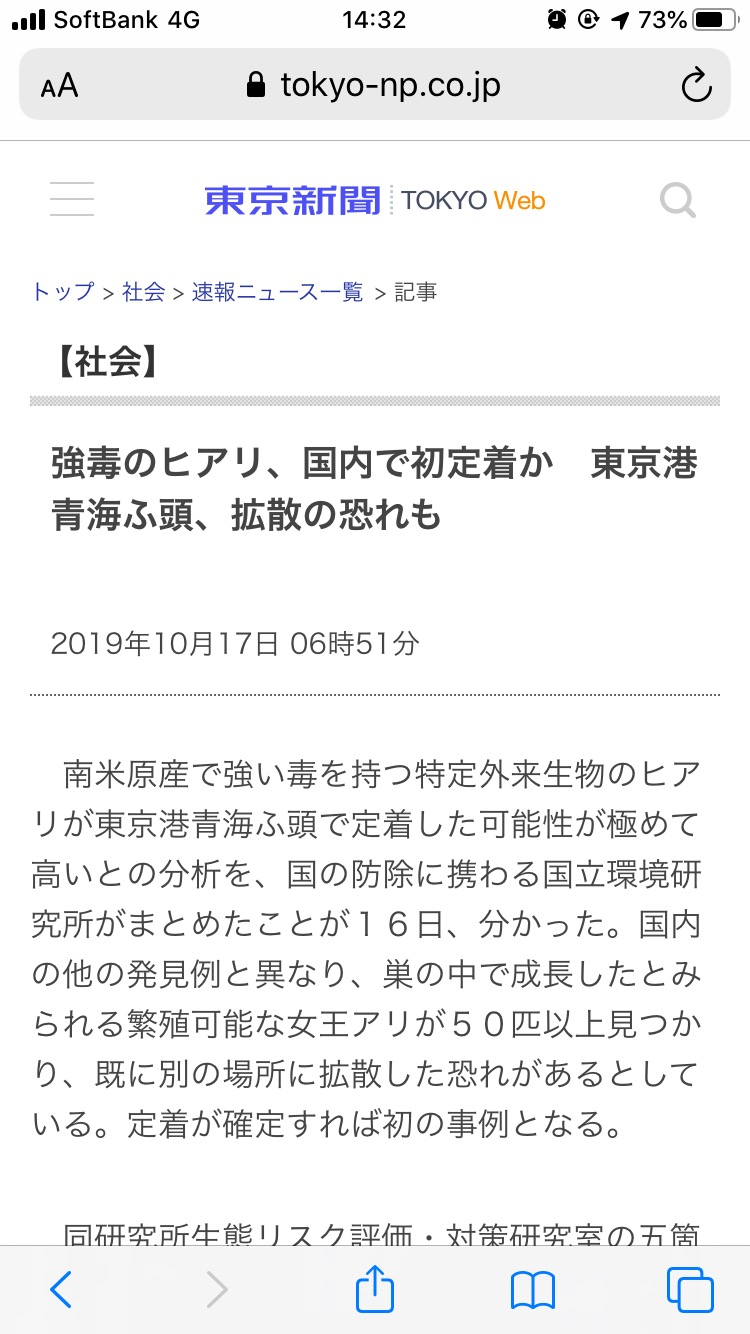Open Safari bookmarks

532,1290
